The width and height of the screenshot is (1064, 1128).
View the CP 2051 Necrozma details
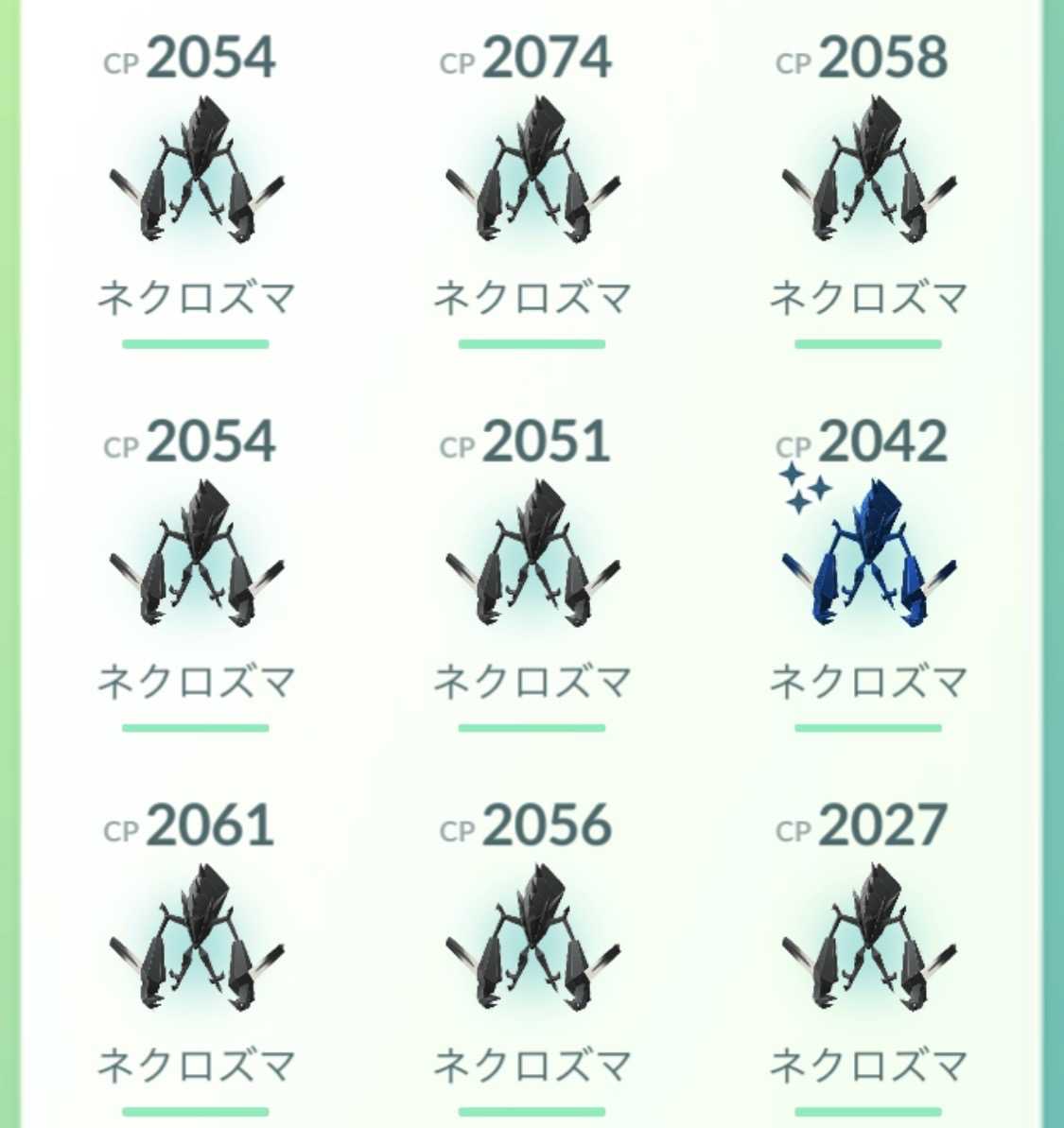tap(532, 558)
